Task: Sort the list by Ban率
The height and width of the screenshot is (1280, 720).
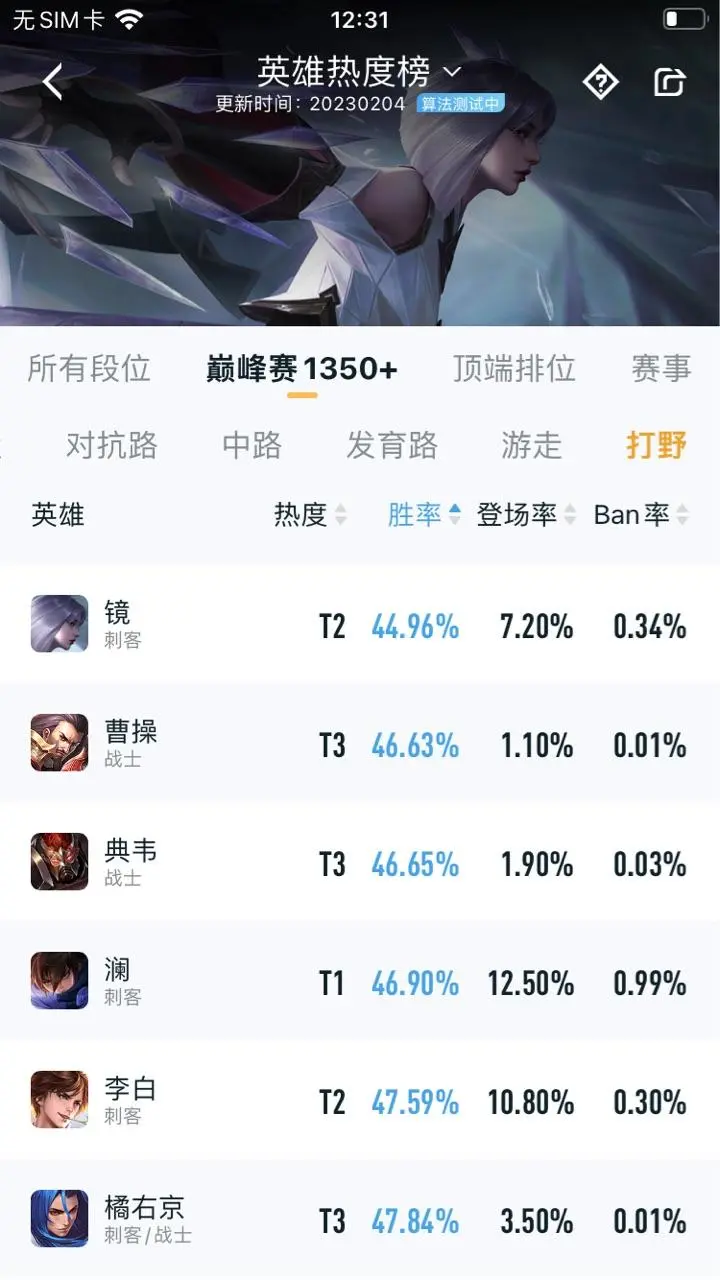Action: 641,515
